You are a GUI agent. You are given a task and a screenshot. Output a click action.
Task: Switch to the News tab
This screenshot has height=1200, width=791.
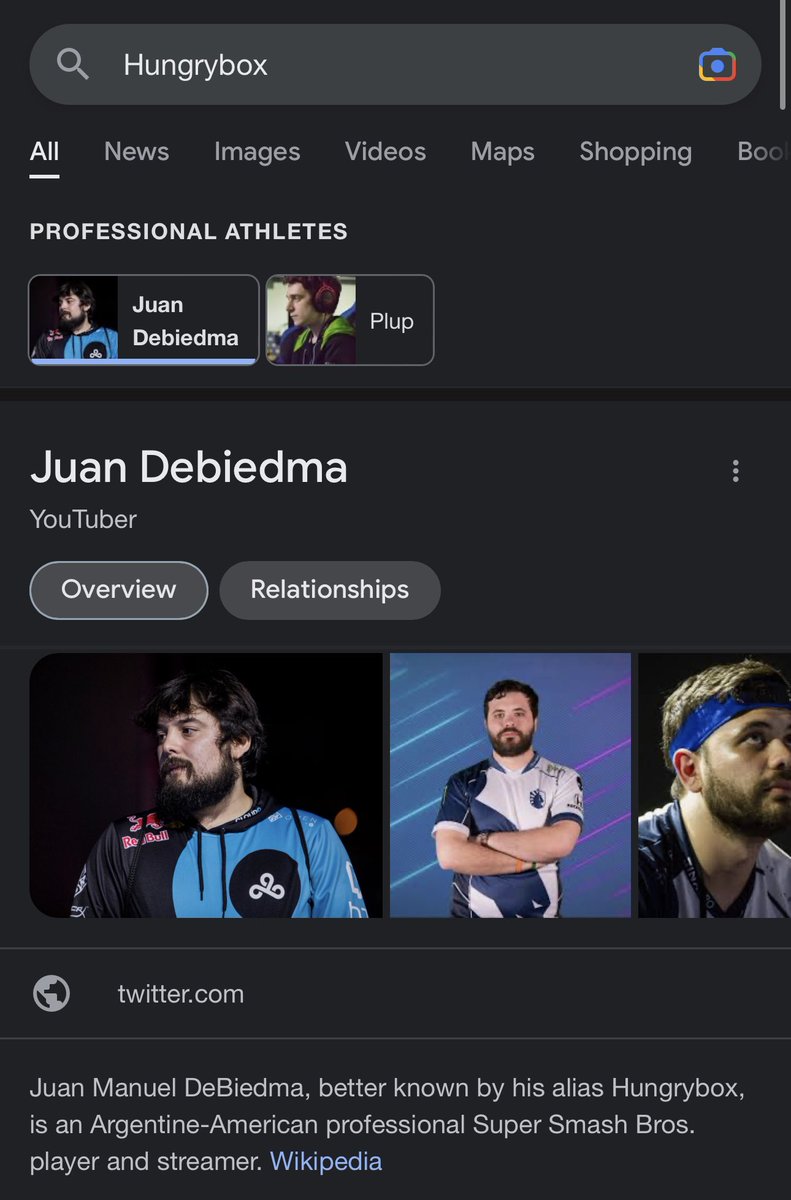click(136, 152)
